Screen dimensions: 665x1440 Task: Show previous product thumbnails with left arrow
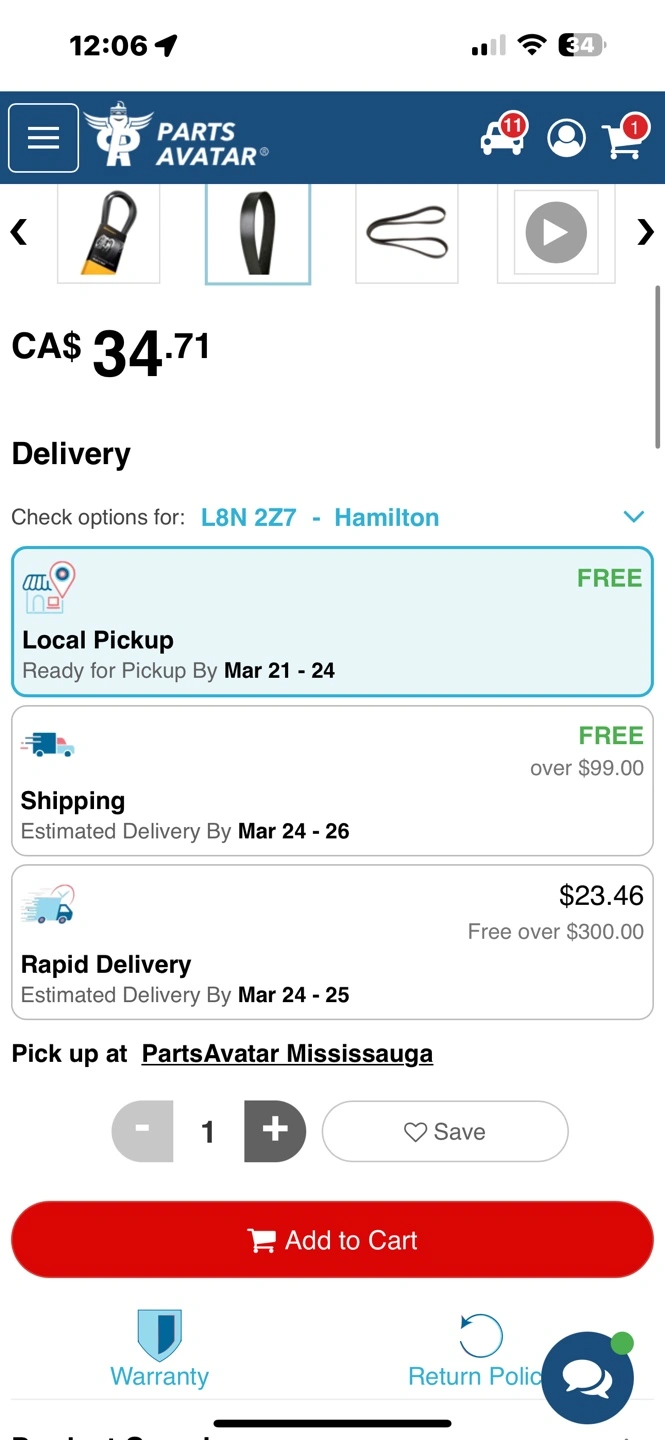(18, 233)
